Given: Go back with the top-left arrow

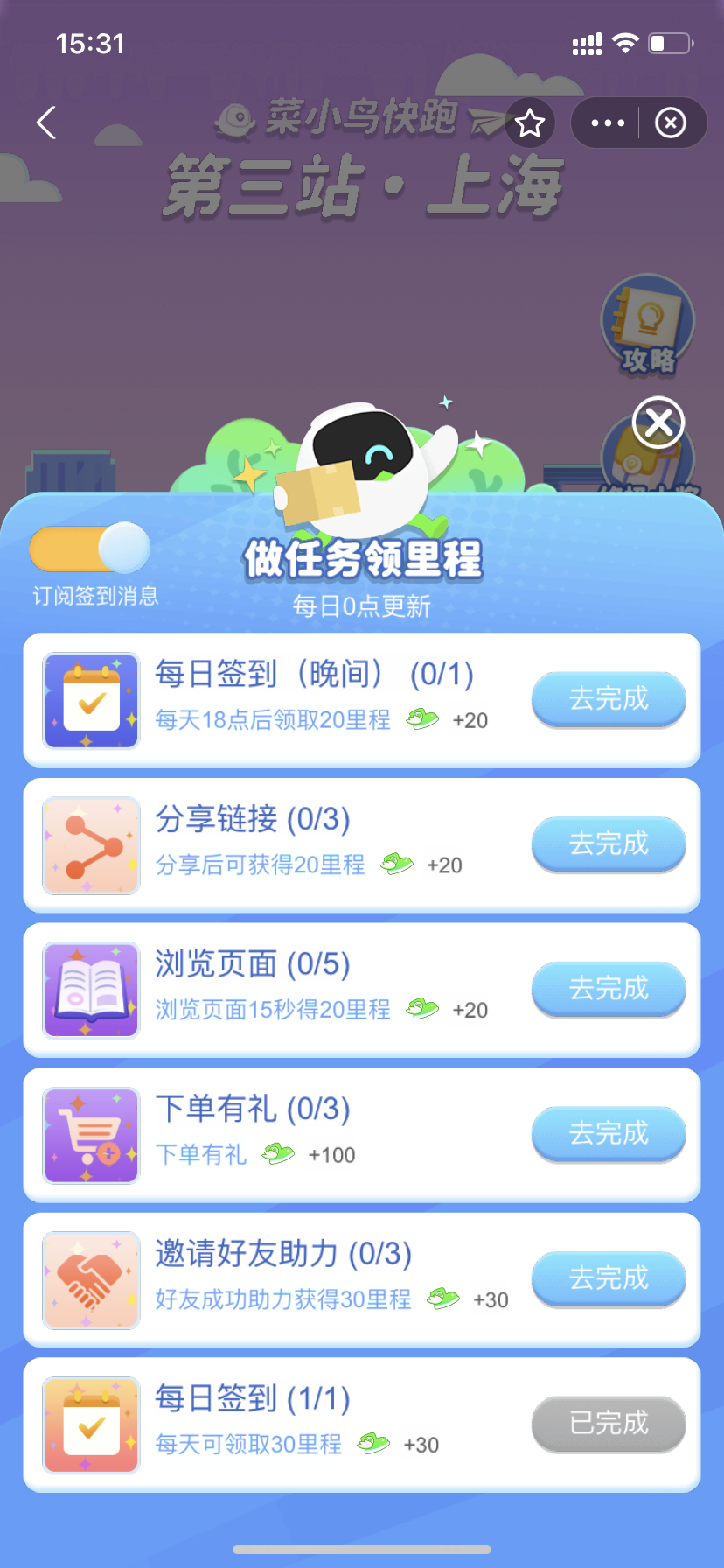Looking at the screenshot, I should (x=47, y=122).
